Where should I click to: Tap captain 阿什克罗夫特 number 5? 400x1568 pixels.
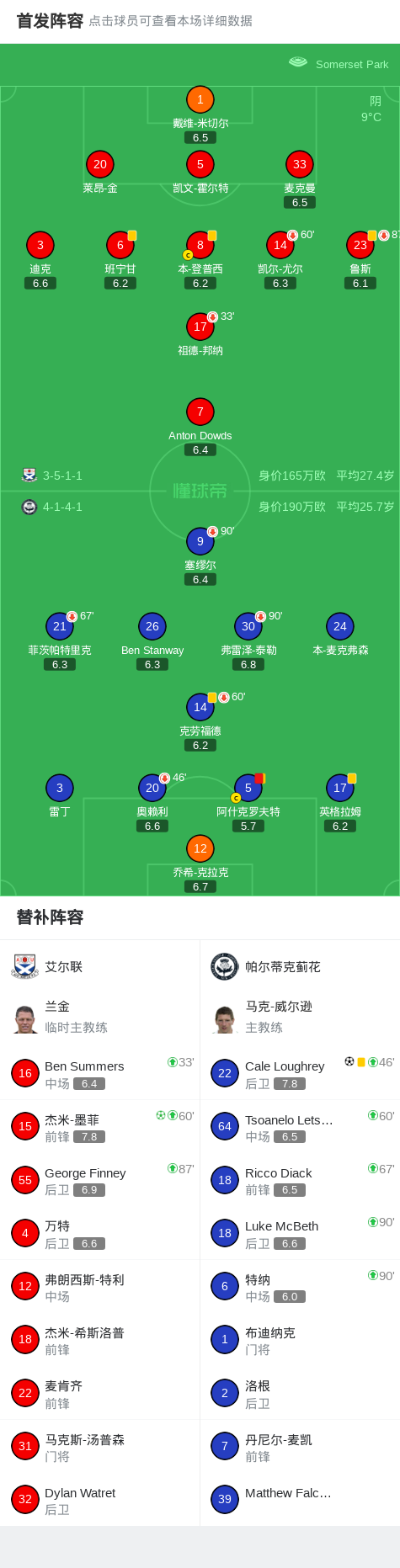click(x=248, y=803)
